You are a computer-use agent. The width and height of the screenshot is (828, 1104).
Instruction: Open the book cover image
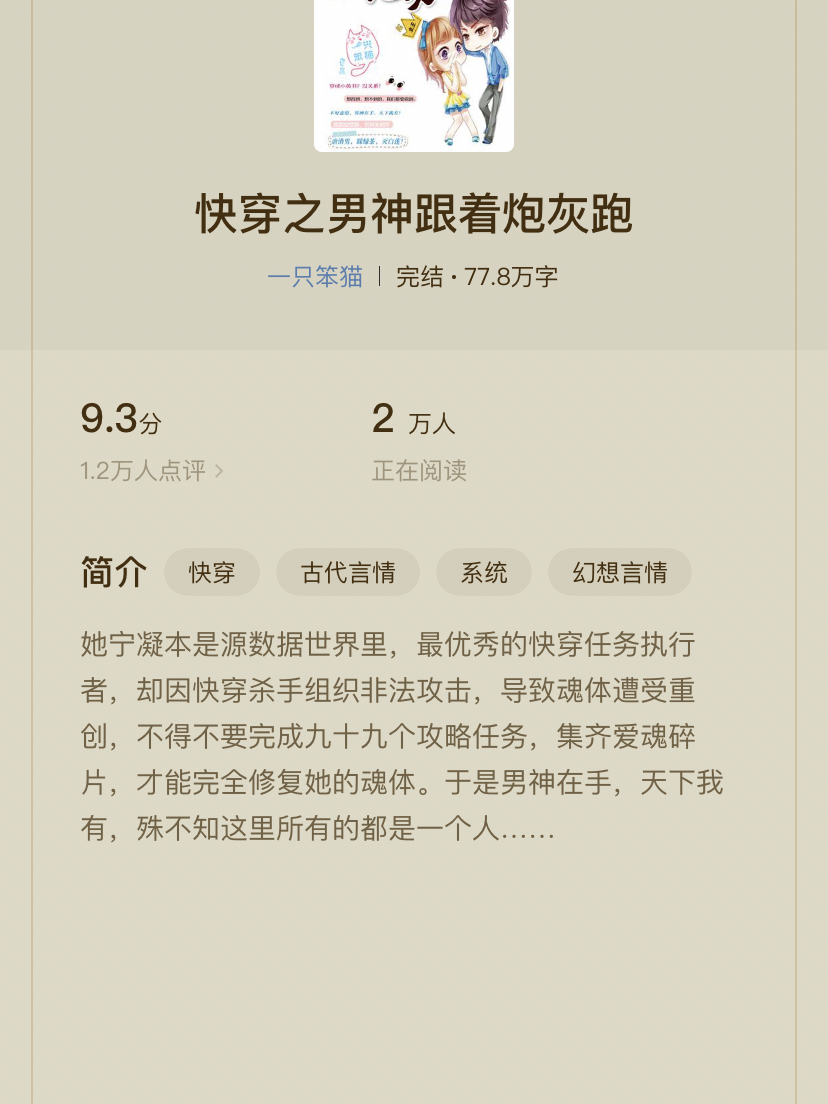tap(414, 75)
